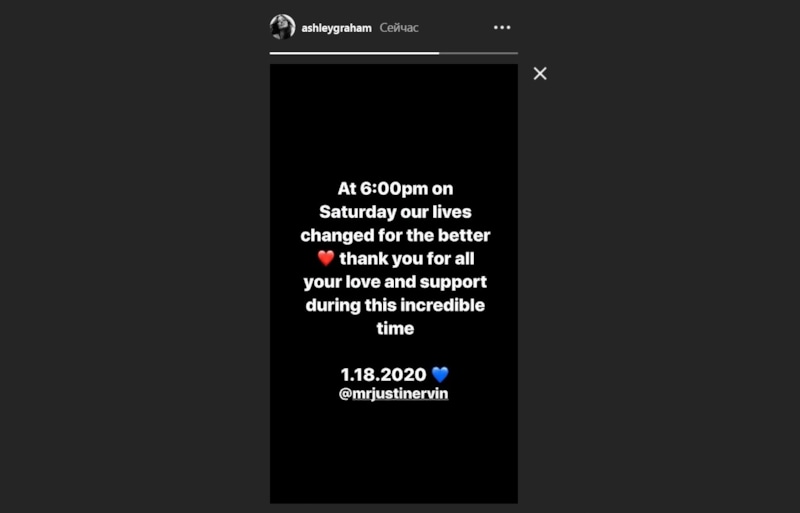Viewport: 800px width, 513px height.
Task: Open the @mrjustinervin mention
Action: point(393,394)
